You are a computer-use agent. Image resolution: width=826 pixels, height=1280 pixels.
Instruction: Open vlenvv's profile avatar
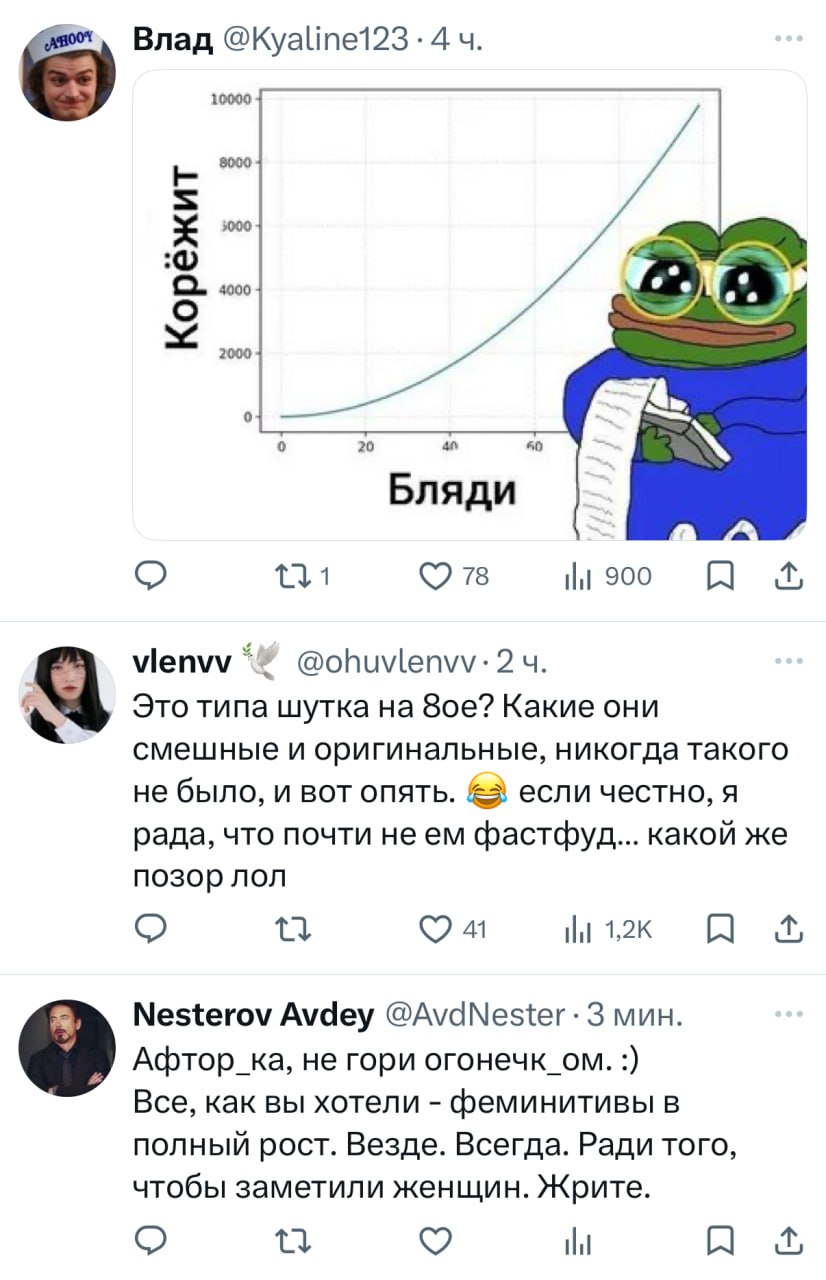69,695
